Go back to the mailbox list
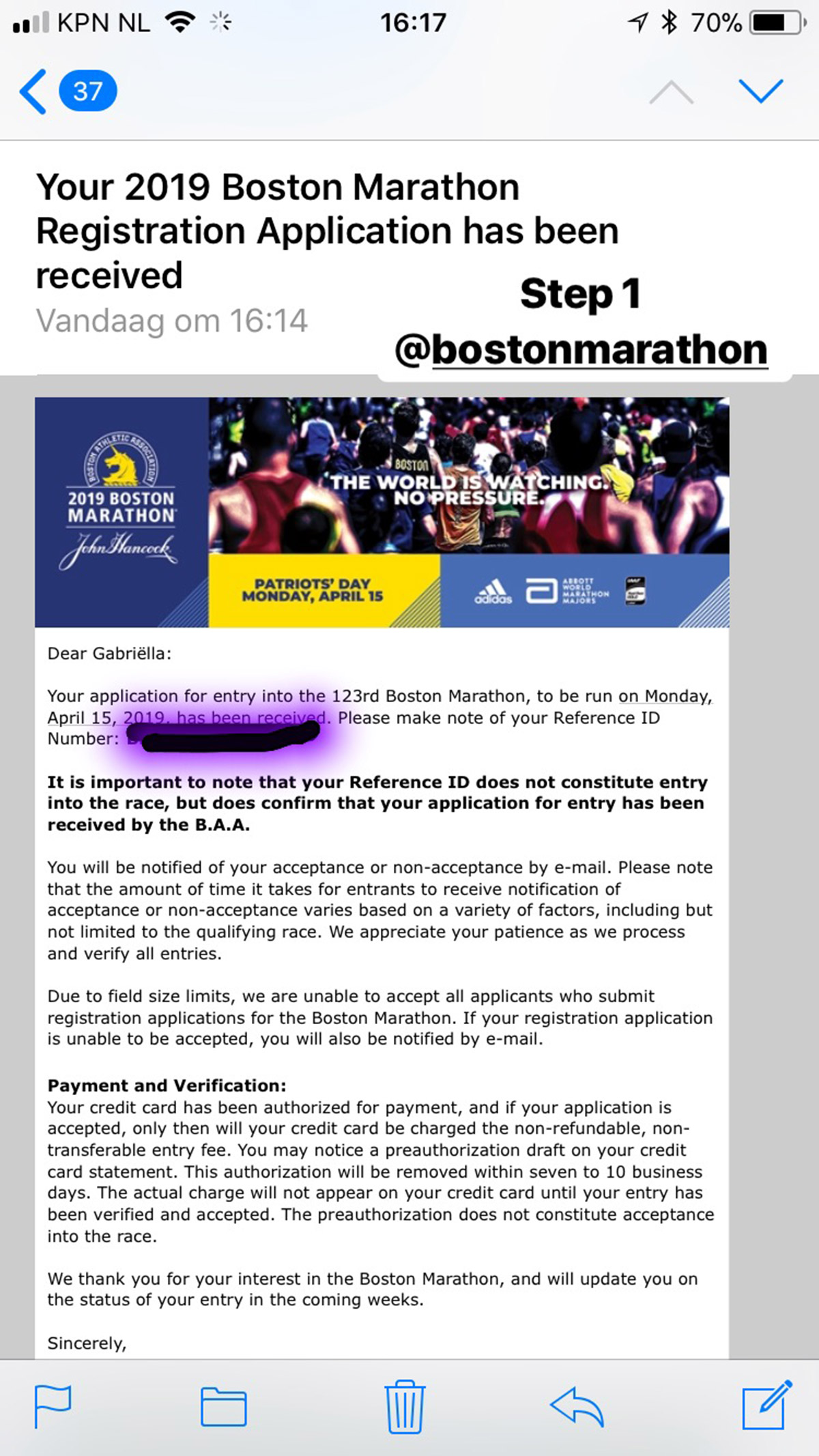Image resolution: width=819 pixels, height=1456 pixels. pos(34,91)
